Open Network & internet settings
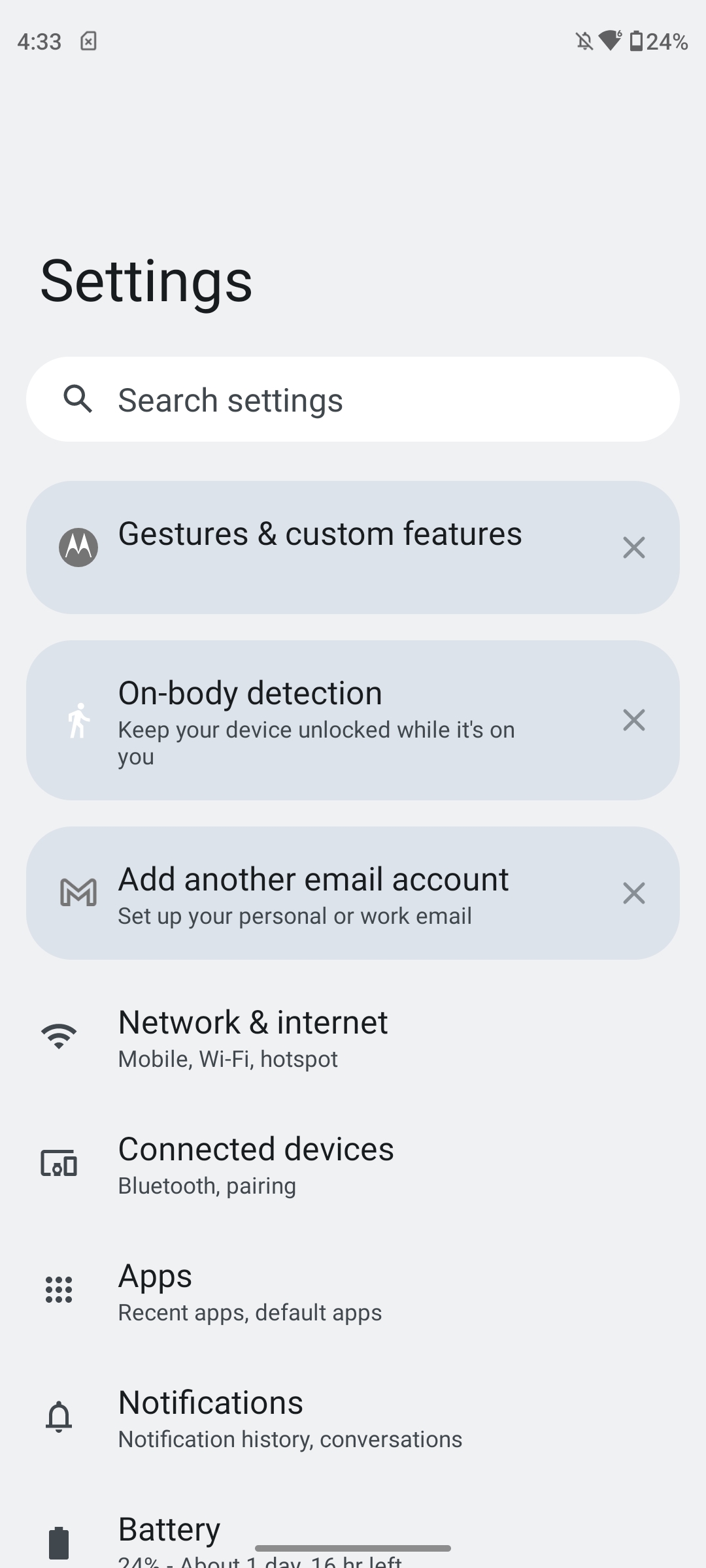 pyautogui.click(x=353, y=1037)
